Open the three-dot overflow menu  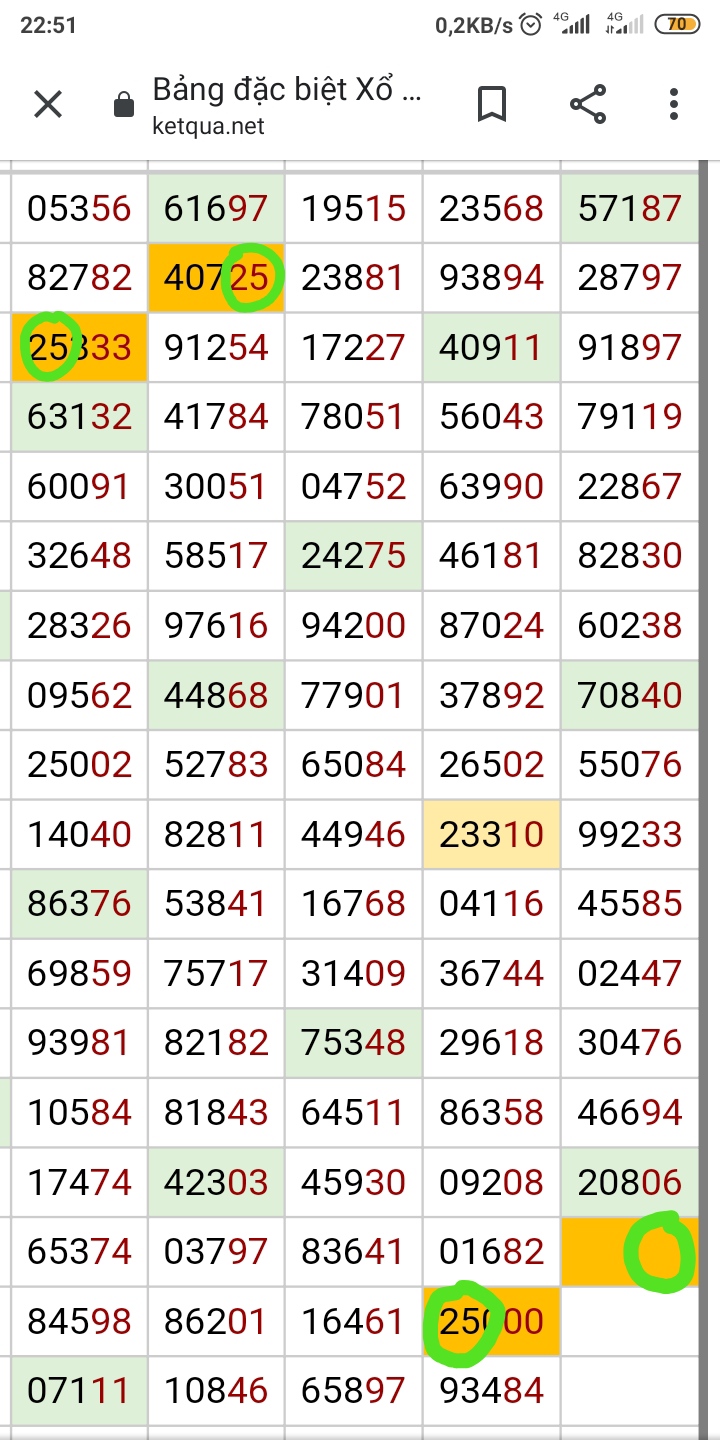674,104
